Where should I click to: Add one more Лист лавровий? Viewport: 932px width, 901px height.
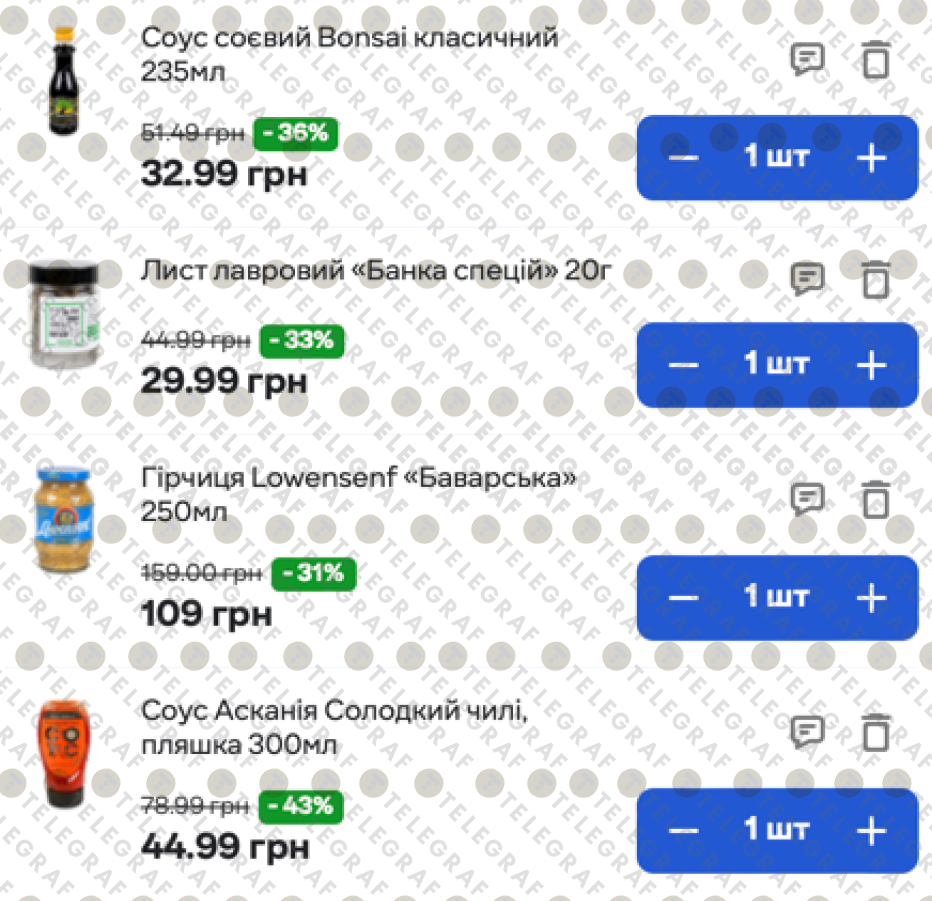pyautogui.click(x=872, y=365)
